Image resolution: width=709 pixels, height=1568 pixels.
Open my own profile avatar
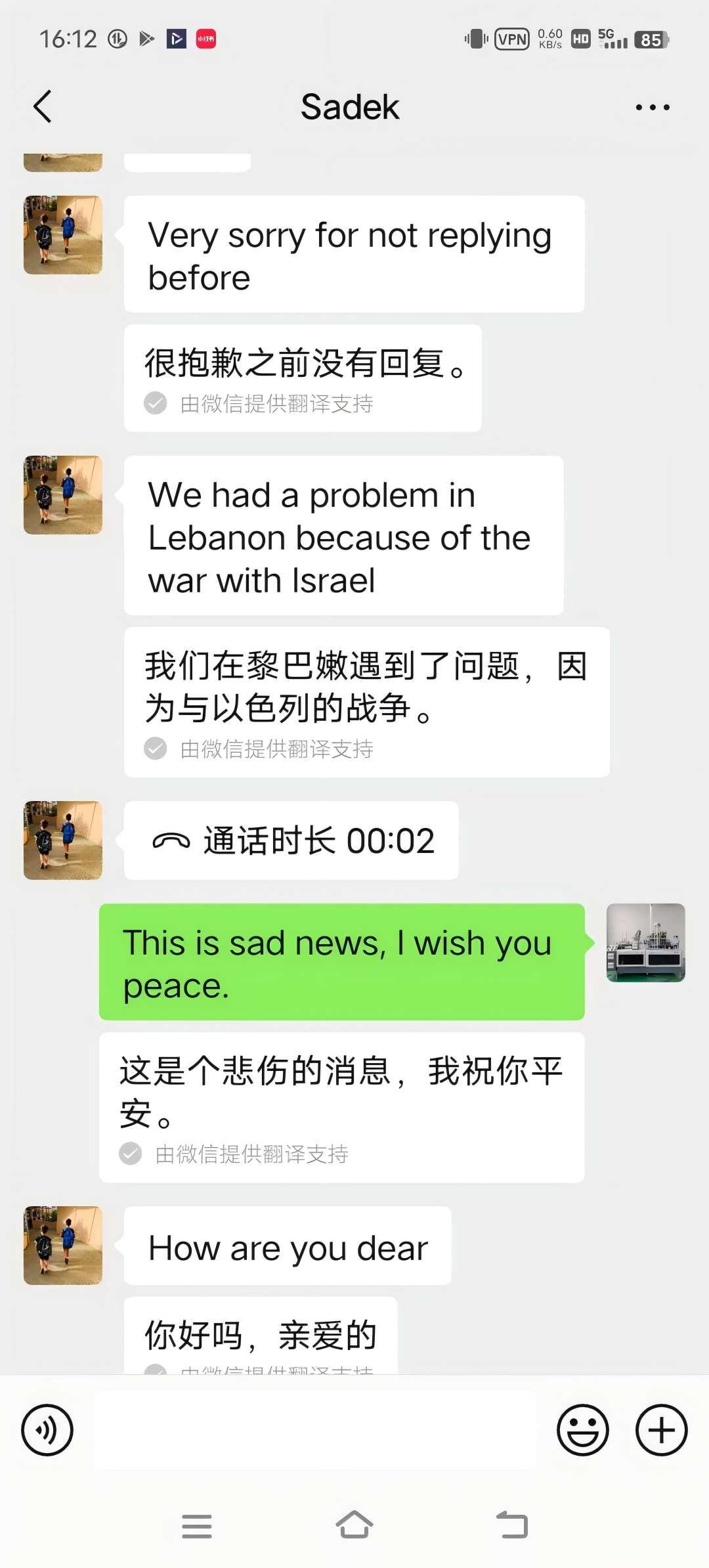click(645, 943)
